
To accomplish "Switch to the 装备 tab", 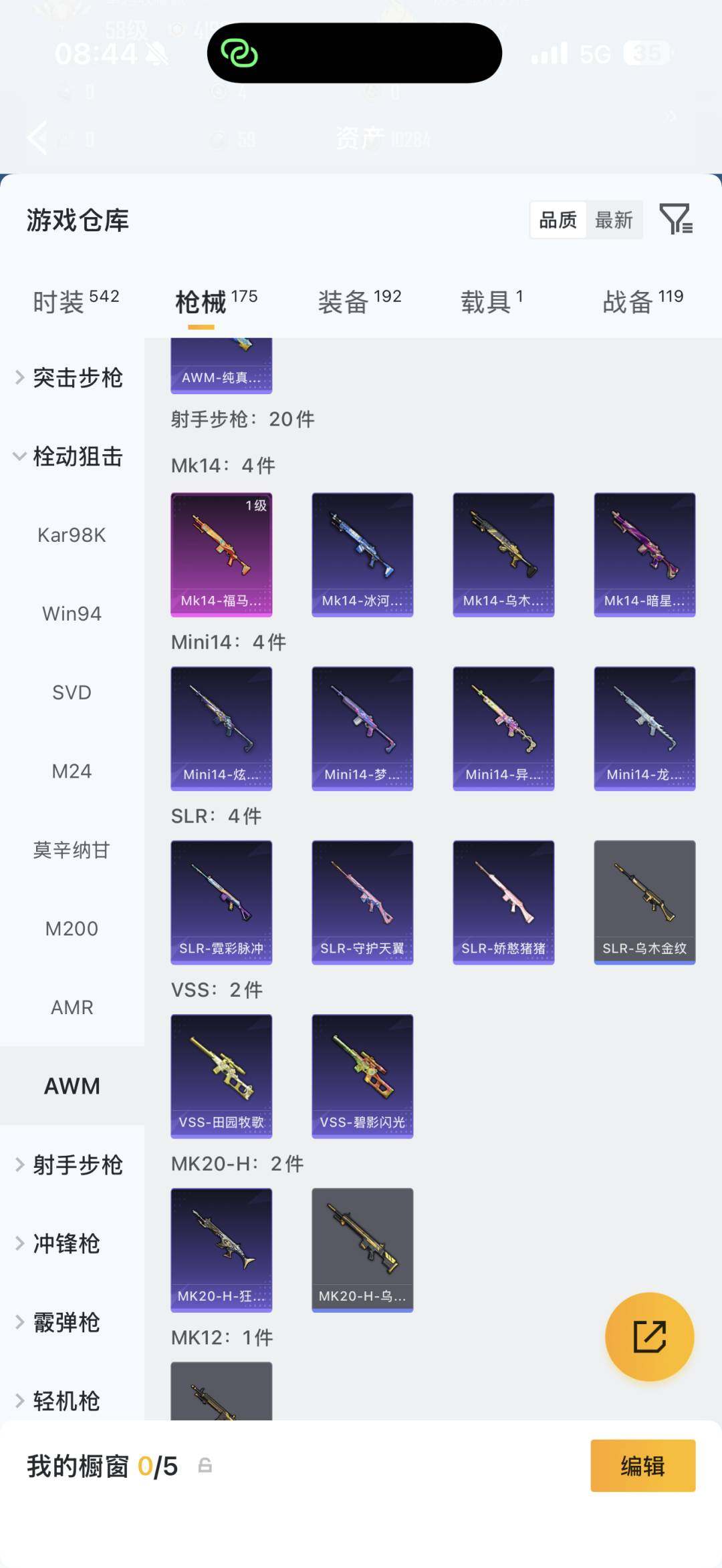I will click(x=359, y=301).
